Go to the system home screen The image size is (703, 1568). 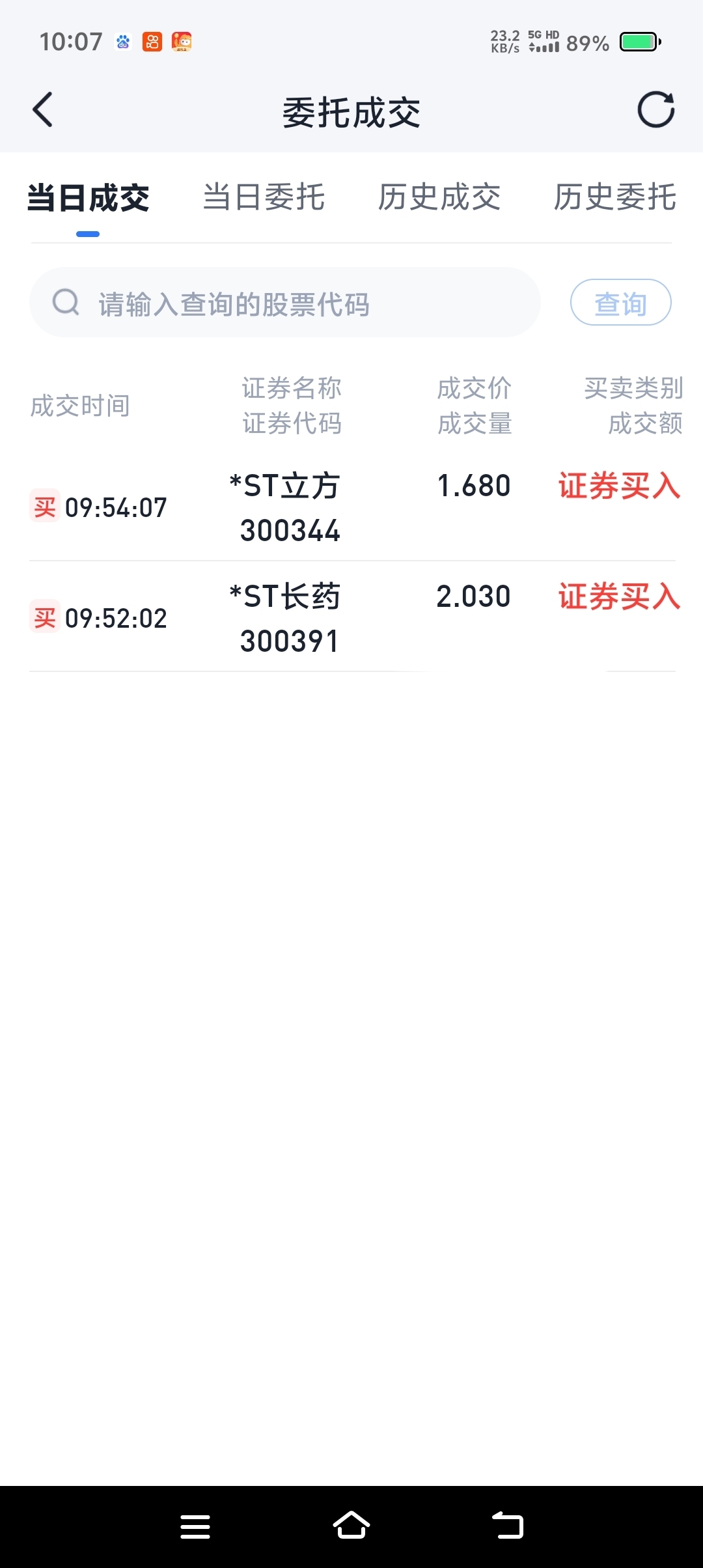[x=351, y=1526]
